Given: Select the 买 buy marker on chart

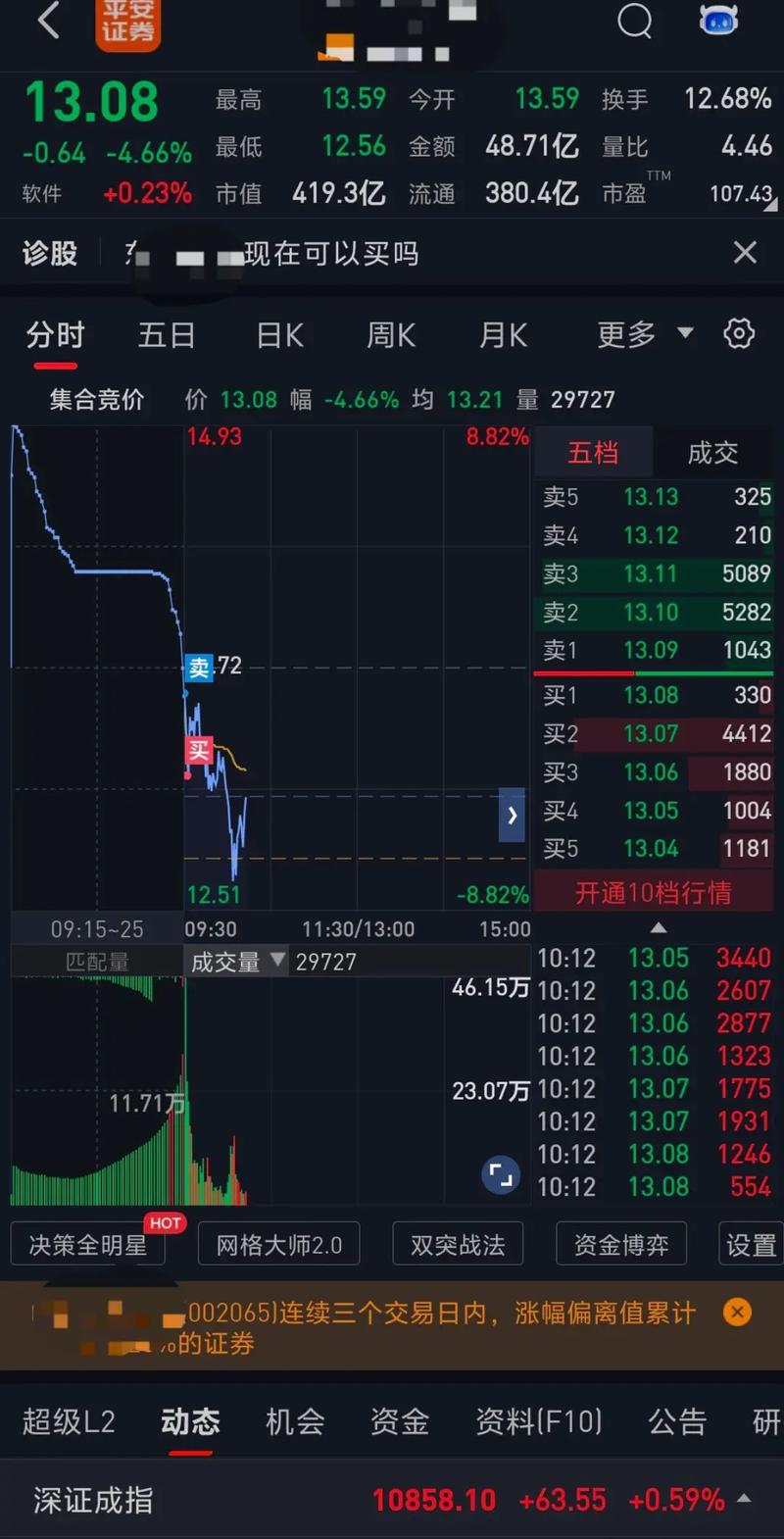Looking at the screenshot, I should click(x=199, y=751).
